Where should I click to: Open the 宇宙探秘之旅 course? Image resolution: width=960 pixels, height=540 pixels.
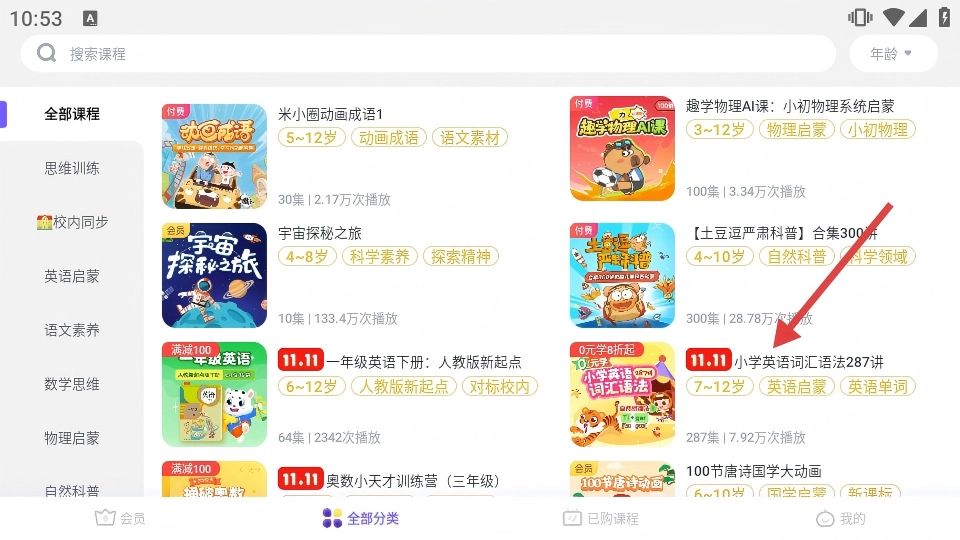(x=320, y=233)
